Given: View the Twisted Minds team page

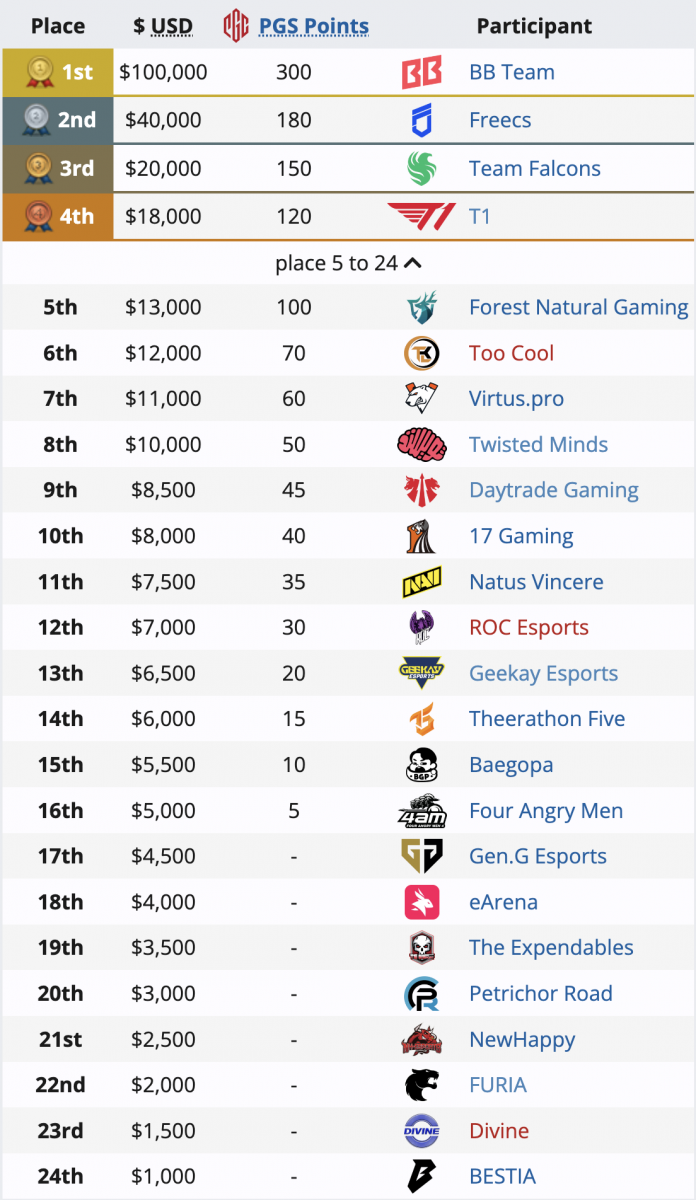Looking at the screenshot, I should (538, 445).
